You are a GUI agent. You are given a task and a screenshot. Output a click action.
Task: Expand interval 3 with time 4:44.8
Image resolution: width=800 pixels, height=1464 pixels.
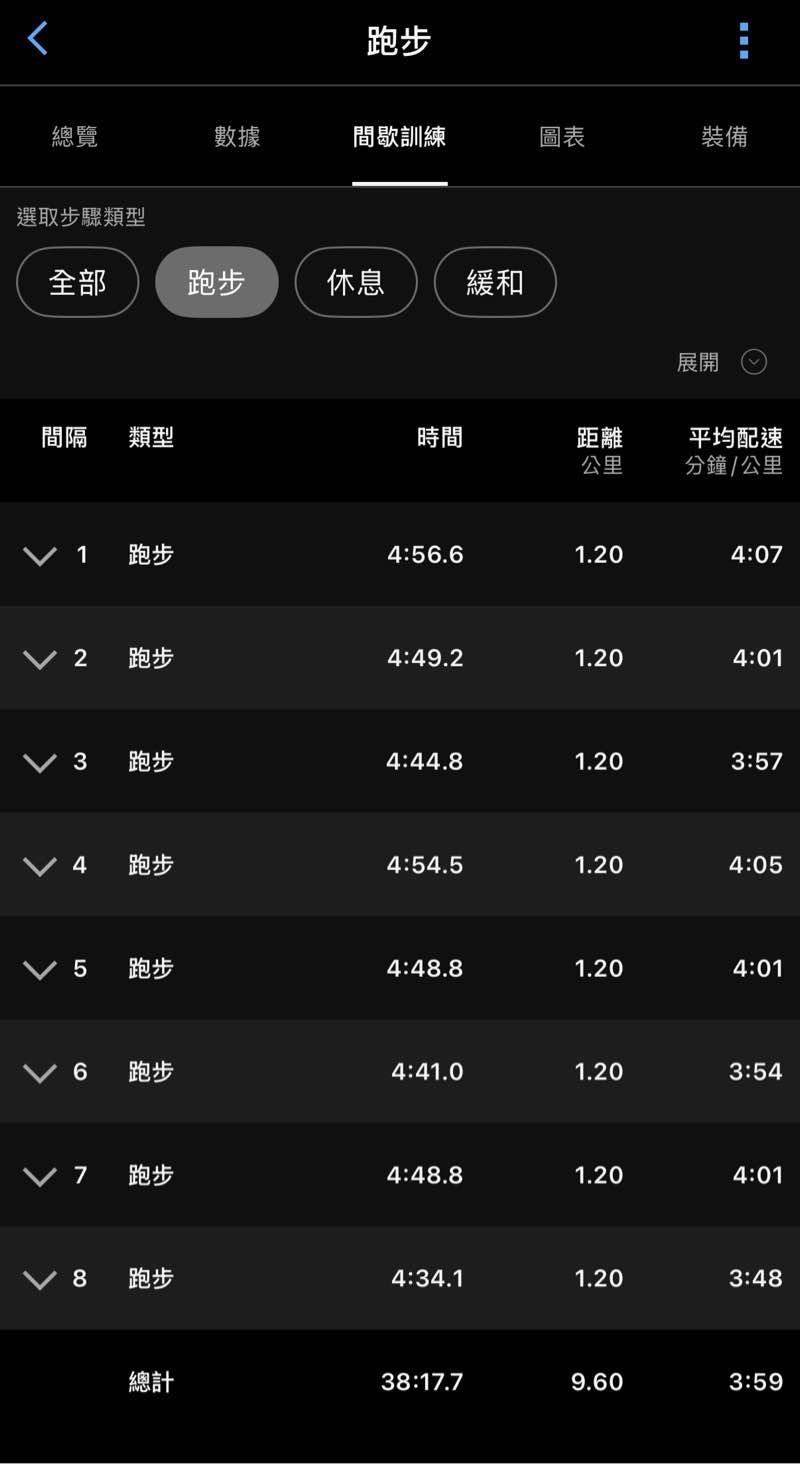coord(40,762)
